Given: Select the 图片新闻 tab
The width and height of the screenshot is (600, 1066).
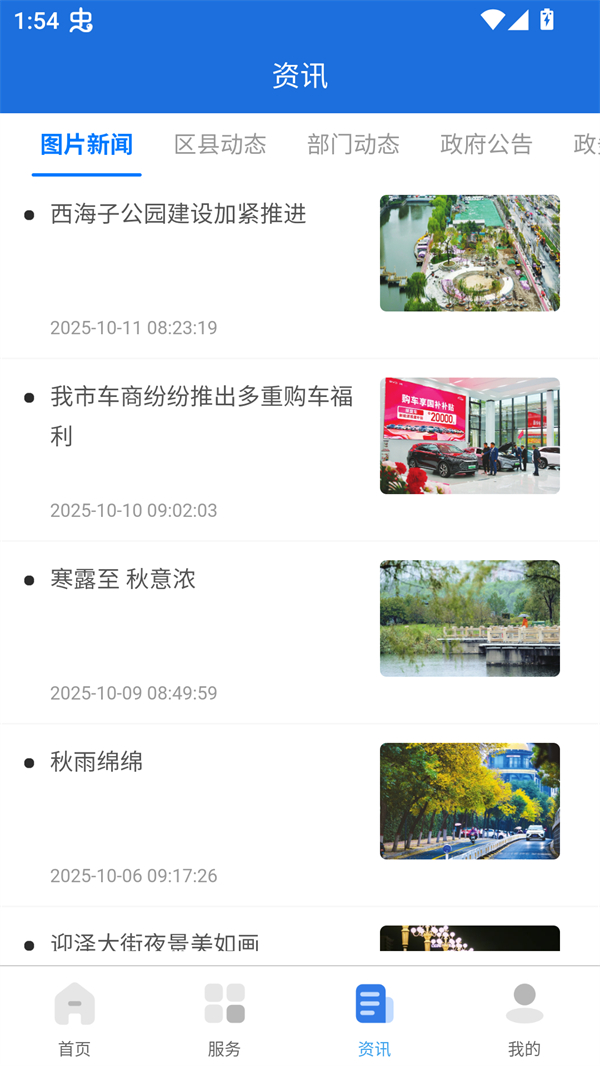Looking at the screenshot, I should (x=86, y=144).
